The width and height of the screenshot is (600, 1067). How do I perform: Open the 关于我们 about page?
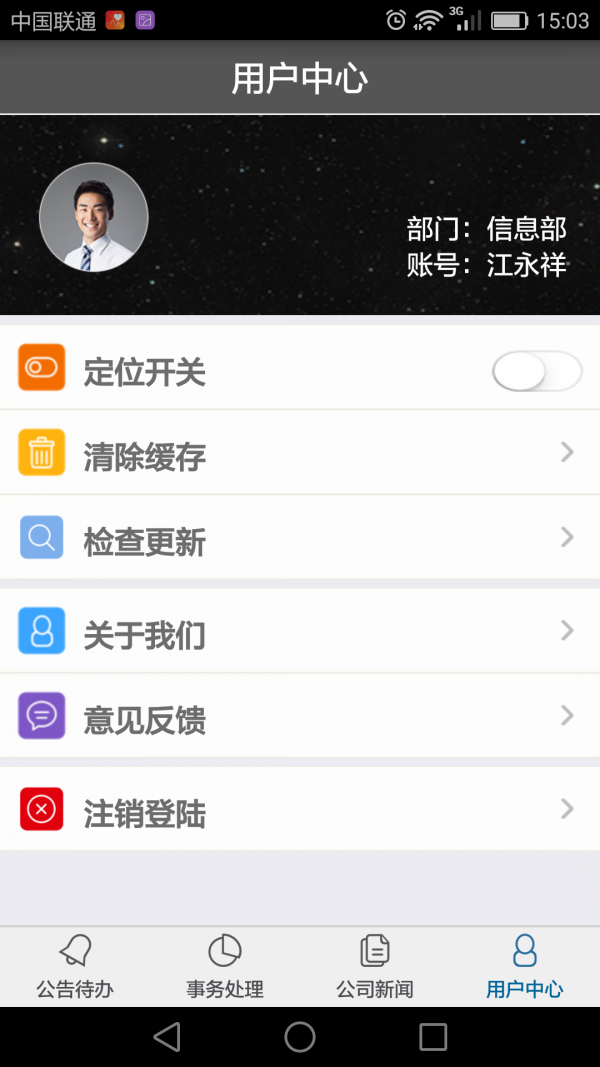coord(300,634)
